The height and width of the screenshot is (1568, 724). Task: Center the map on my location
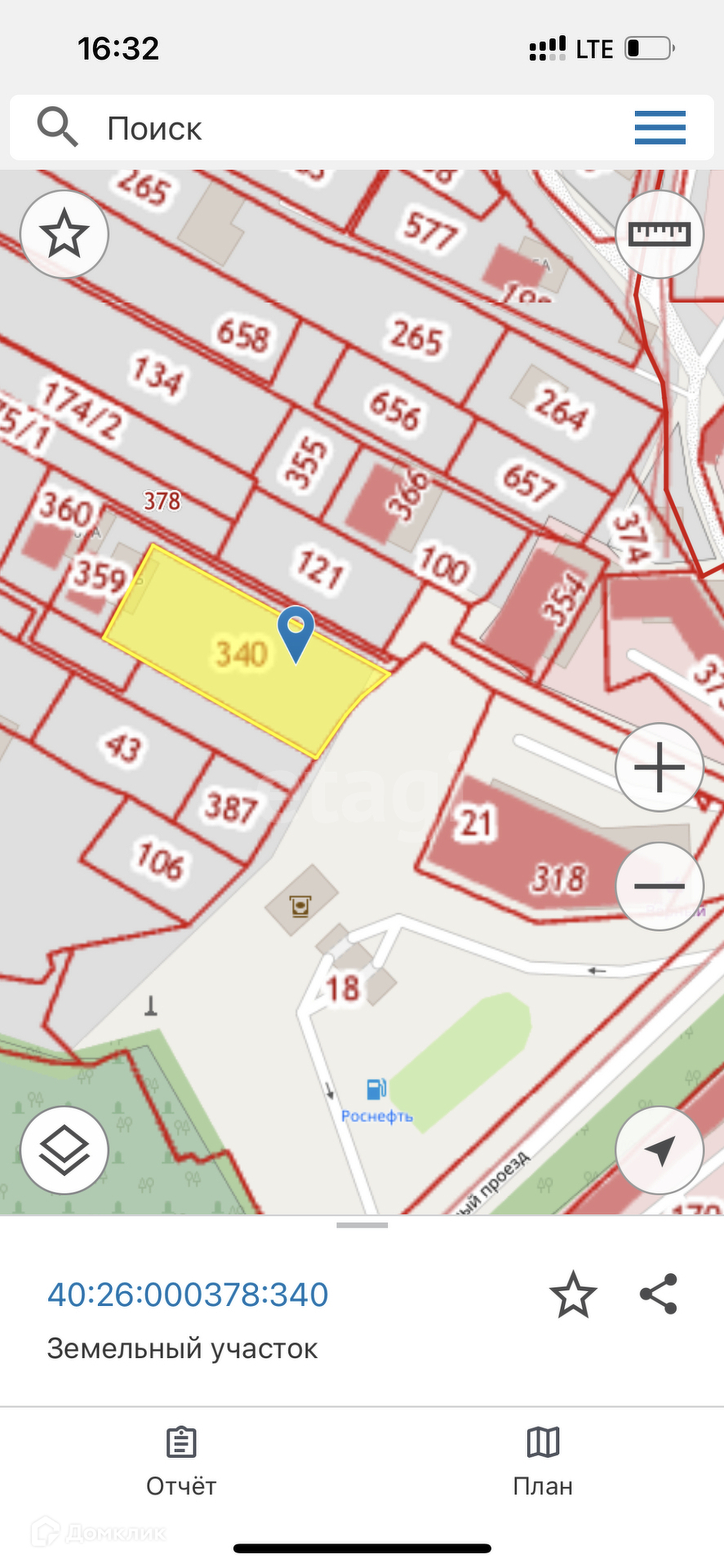(660, 1151)
